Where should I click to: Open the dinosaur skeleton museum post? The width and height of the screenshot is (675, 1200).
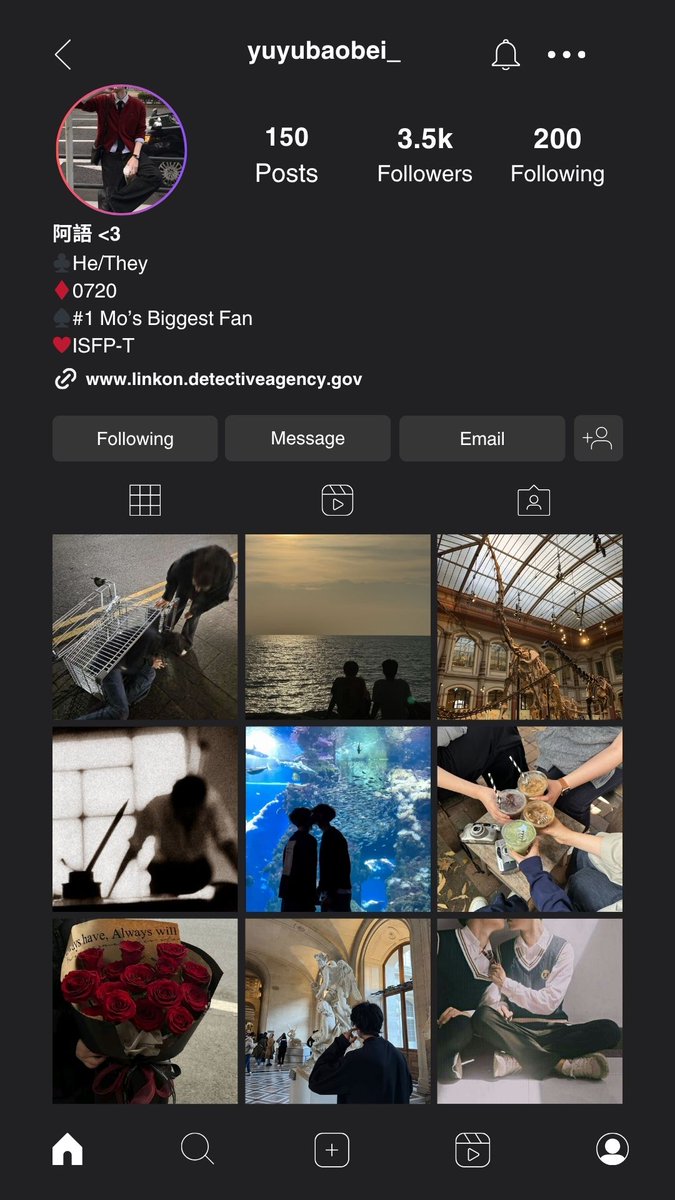(x=530, y=626)
